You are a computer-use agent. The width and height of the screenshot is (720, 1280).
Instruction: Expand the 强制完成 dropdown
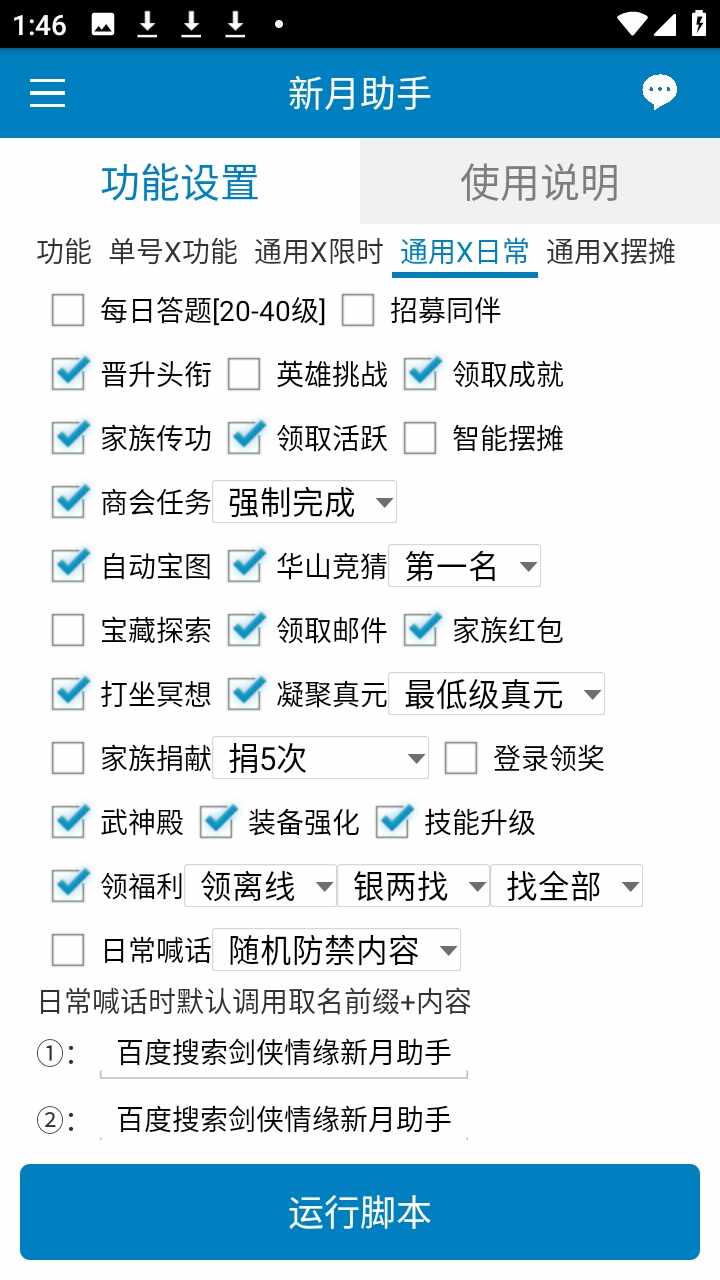click(x=305, y=502)
